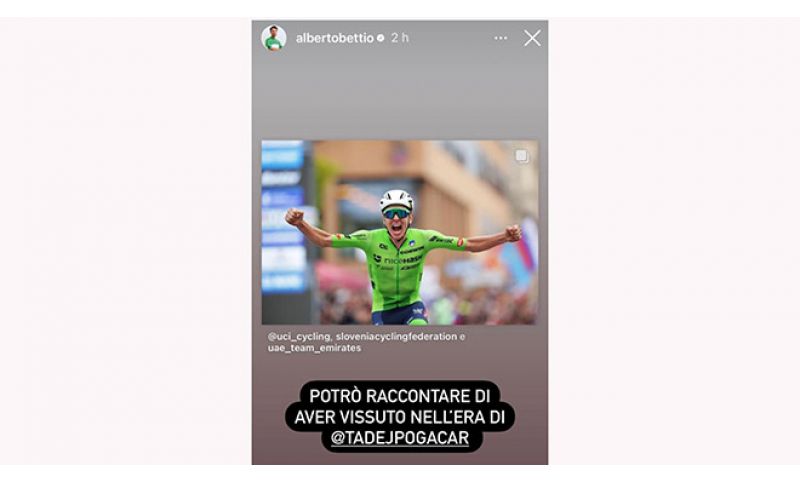800x484 pixels.
Task: Tap the albertobettio username
Action: [334, 38]
